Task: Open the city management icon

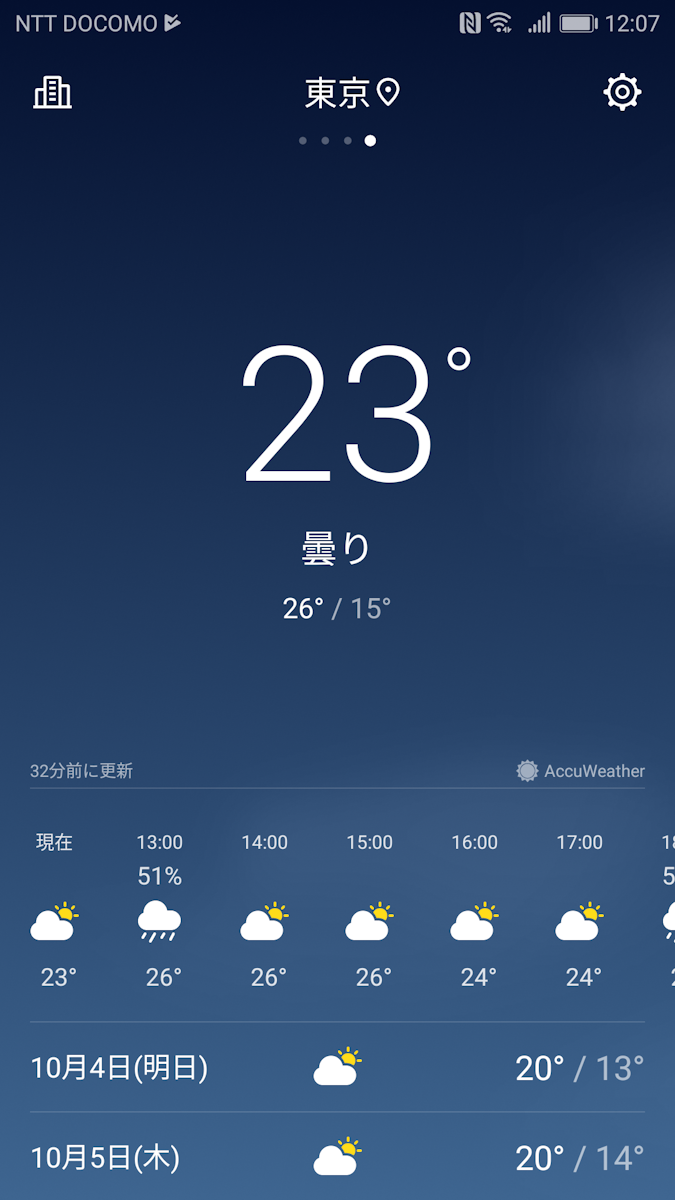Action: point(53,93)
